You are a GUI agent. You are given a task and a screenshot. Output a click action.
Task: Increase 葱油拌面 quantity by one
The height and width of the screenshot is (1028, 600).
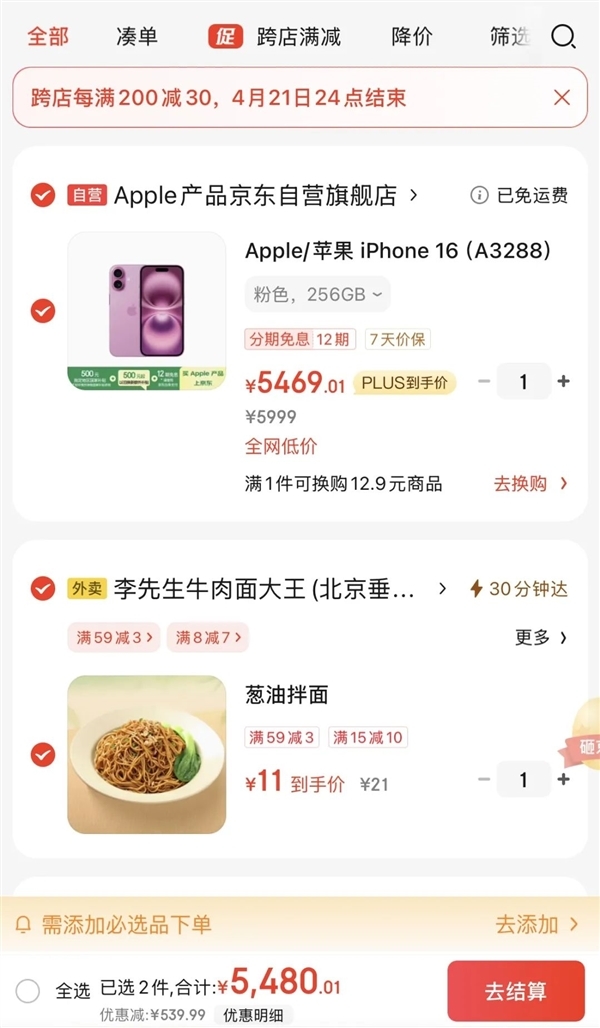563,780
